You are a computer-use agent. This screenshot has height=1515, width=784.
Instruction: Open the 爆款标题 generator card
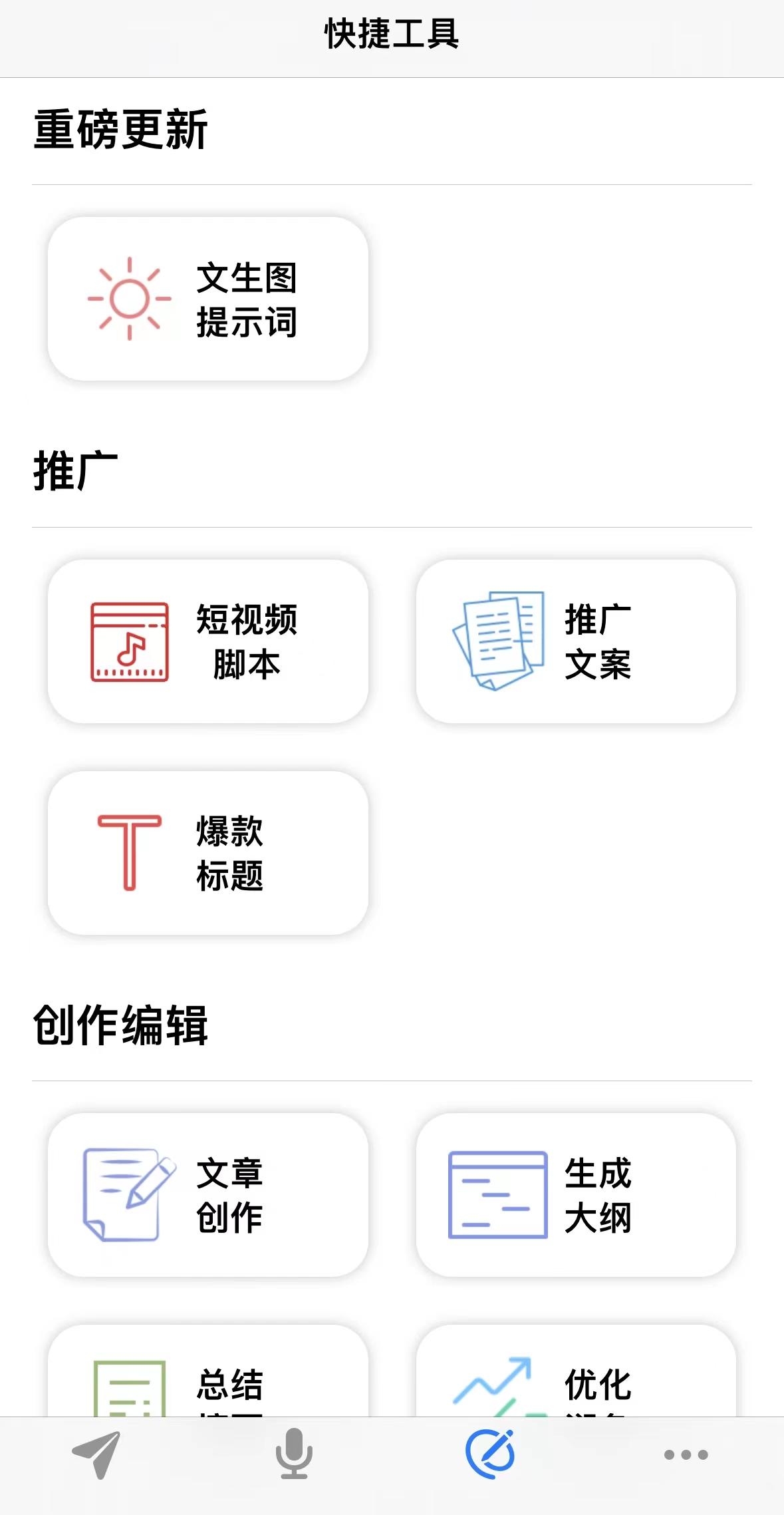(207, 853)
